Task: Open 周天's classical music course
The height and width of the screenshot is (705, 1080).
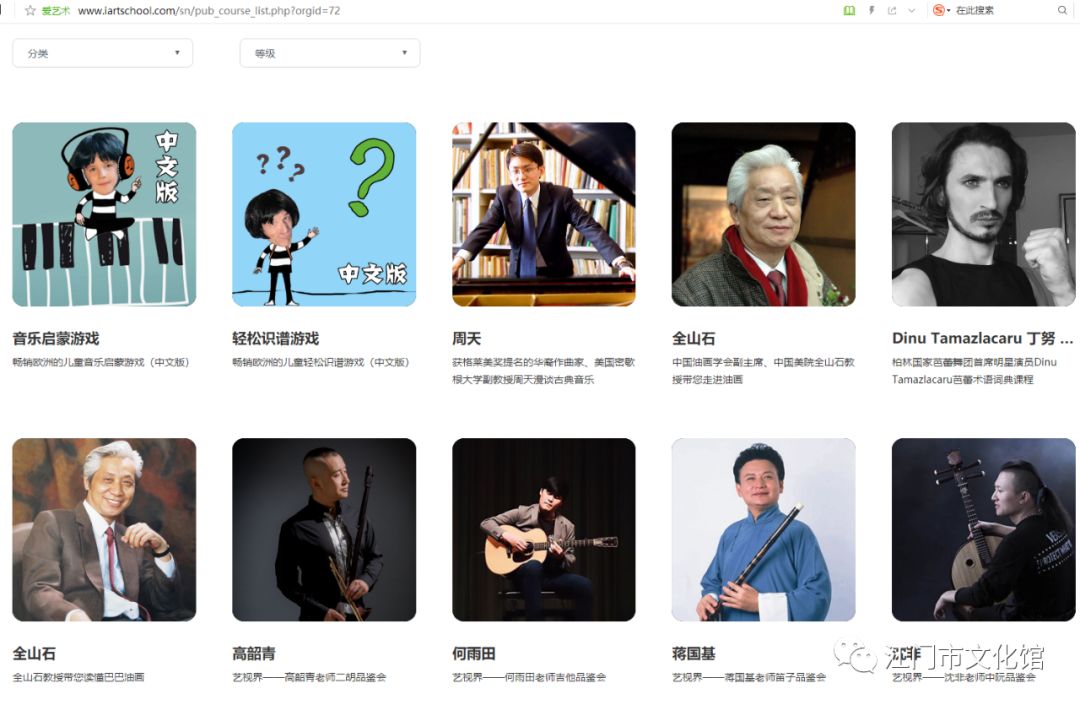Action: click(x=544, y=214)
